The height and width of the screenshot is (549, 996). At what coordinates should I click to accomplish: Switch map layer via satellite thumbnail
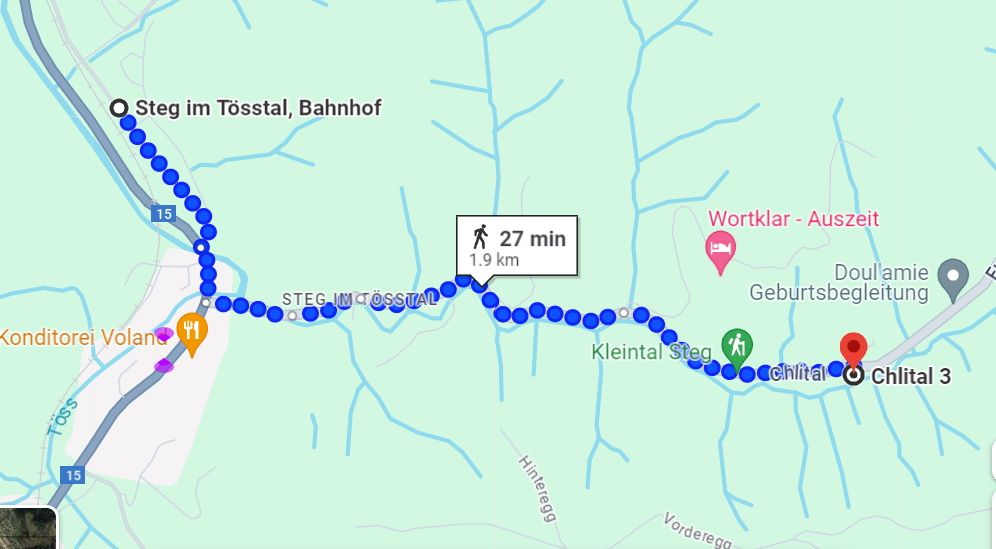click(x=27, y=527)
